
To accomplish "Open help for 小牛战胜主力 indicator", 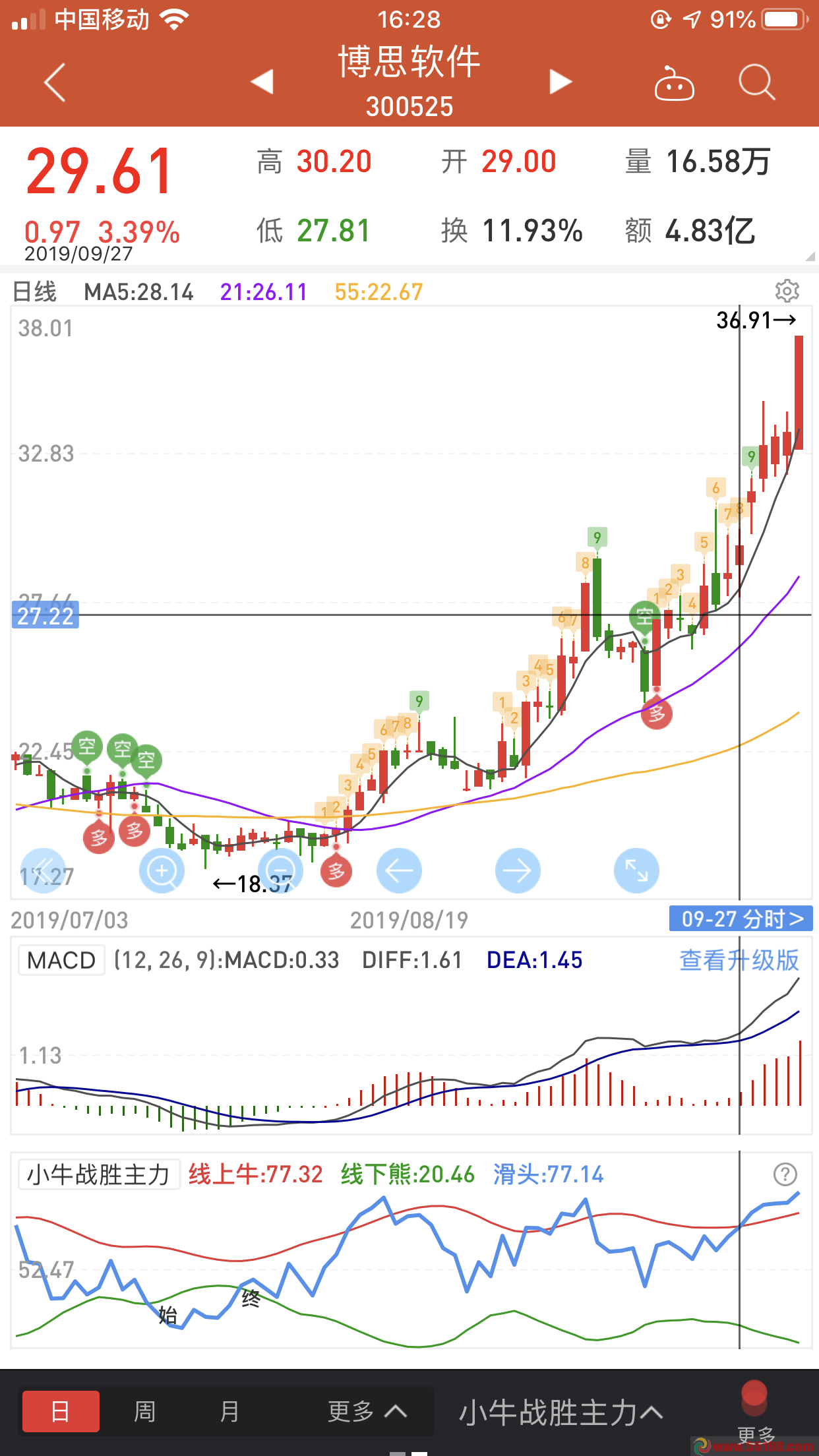I will pyautogui.click(x=785, y=1174).
